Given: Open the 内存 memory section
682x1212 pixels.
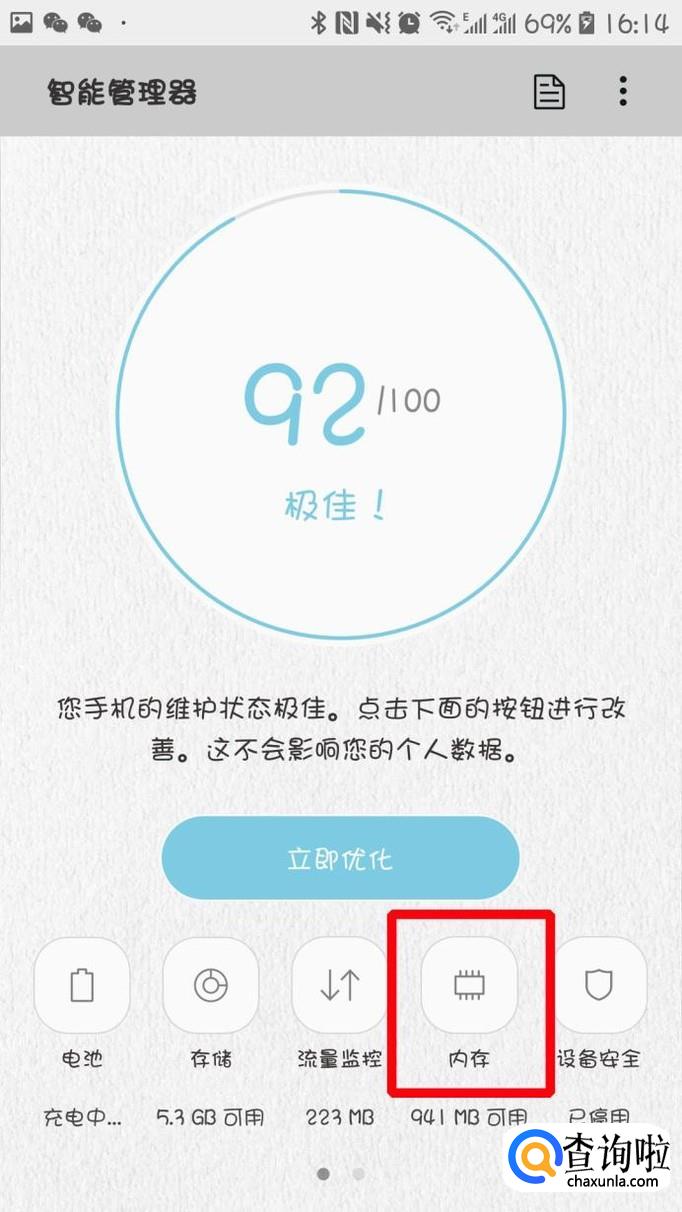Looking at the screenshot, I should [469, 986].
